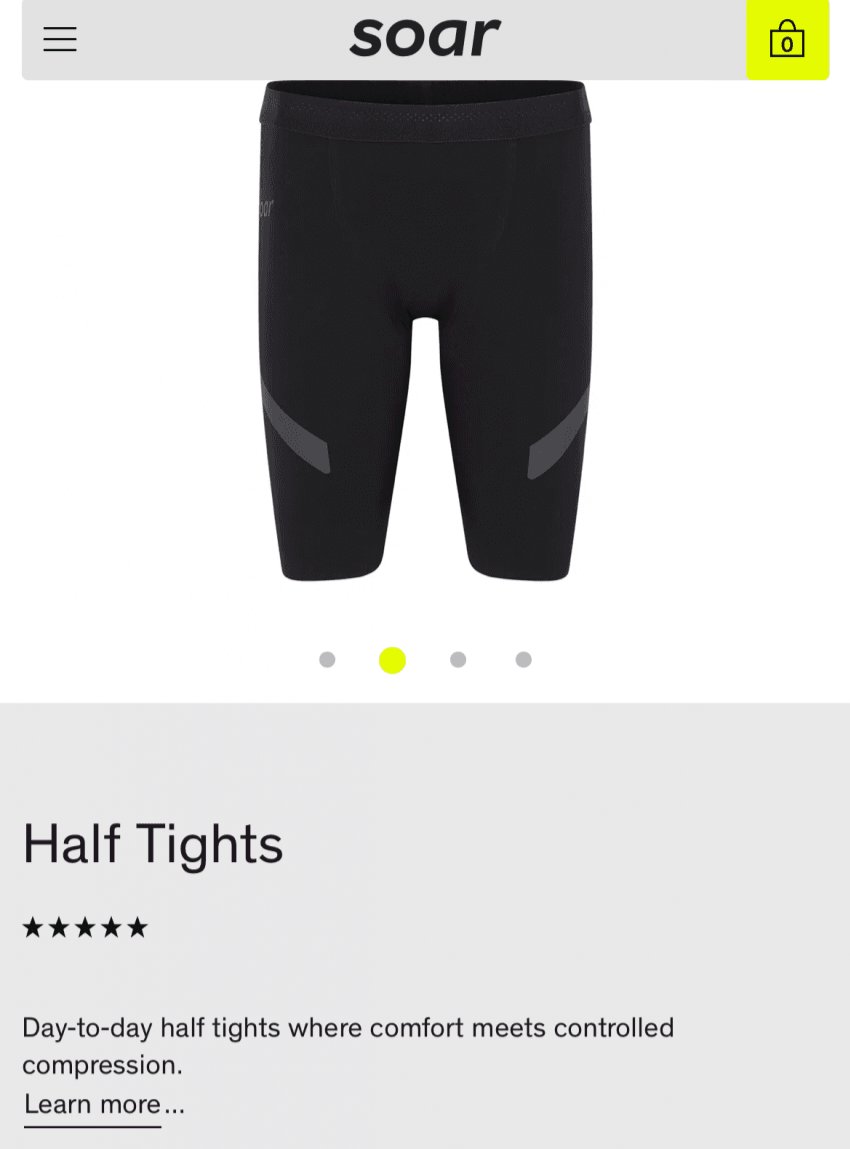This screenshot has width=850, height=1149.
Task: Open the Half Tights product photo
Action: click(425, 330)
